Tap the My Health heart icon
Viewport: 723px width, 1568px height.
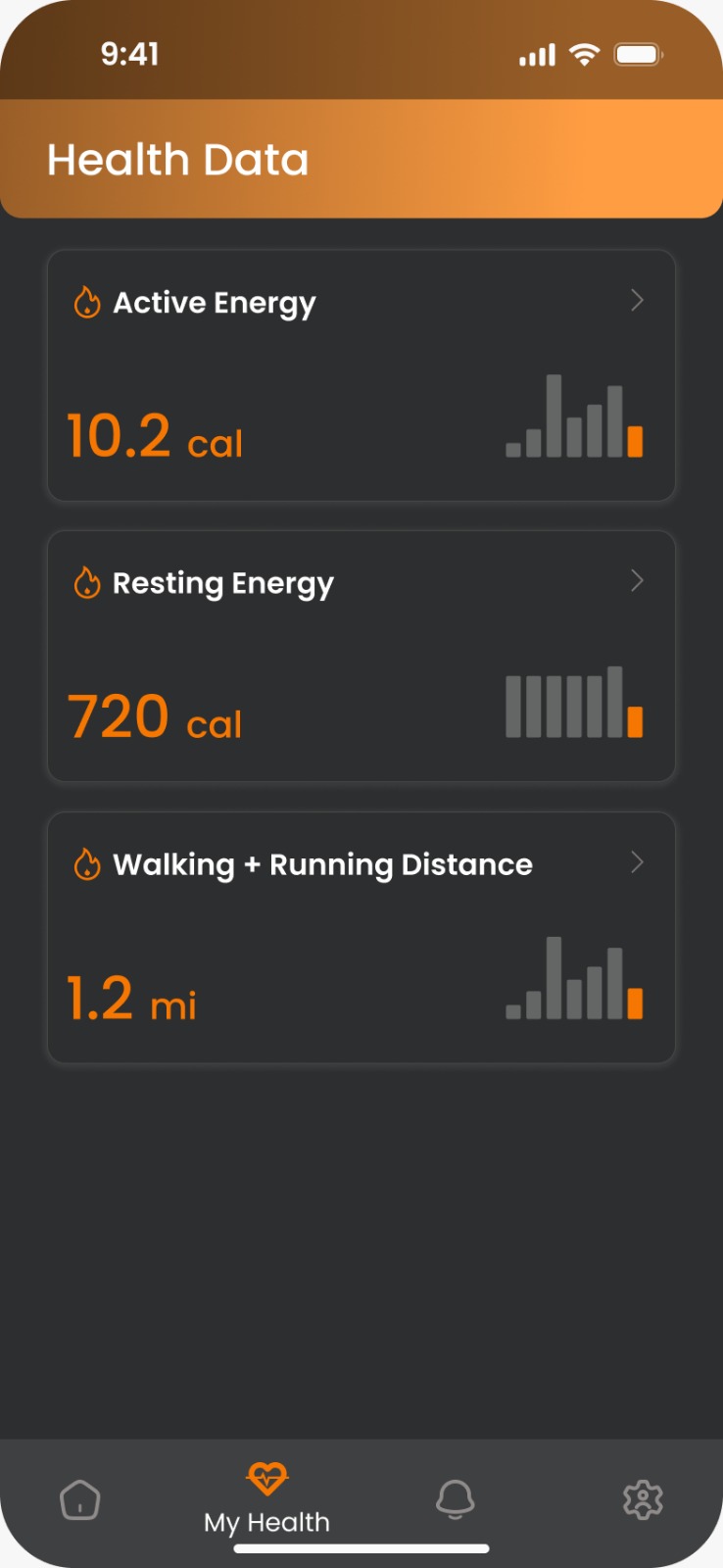[x=266, y=1475]
